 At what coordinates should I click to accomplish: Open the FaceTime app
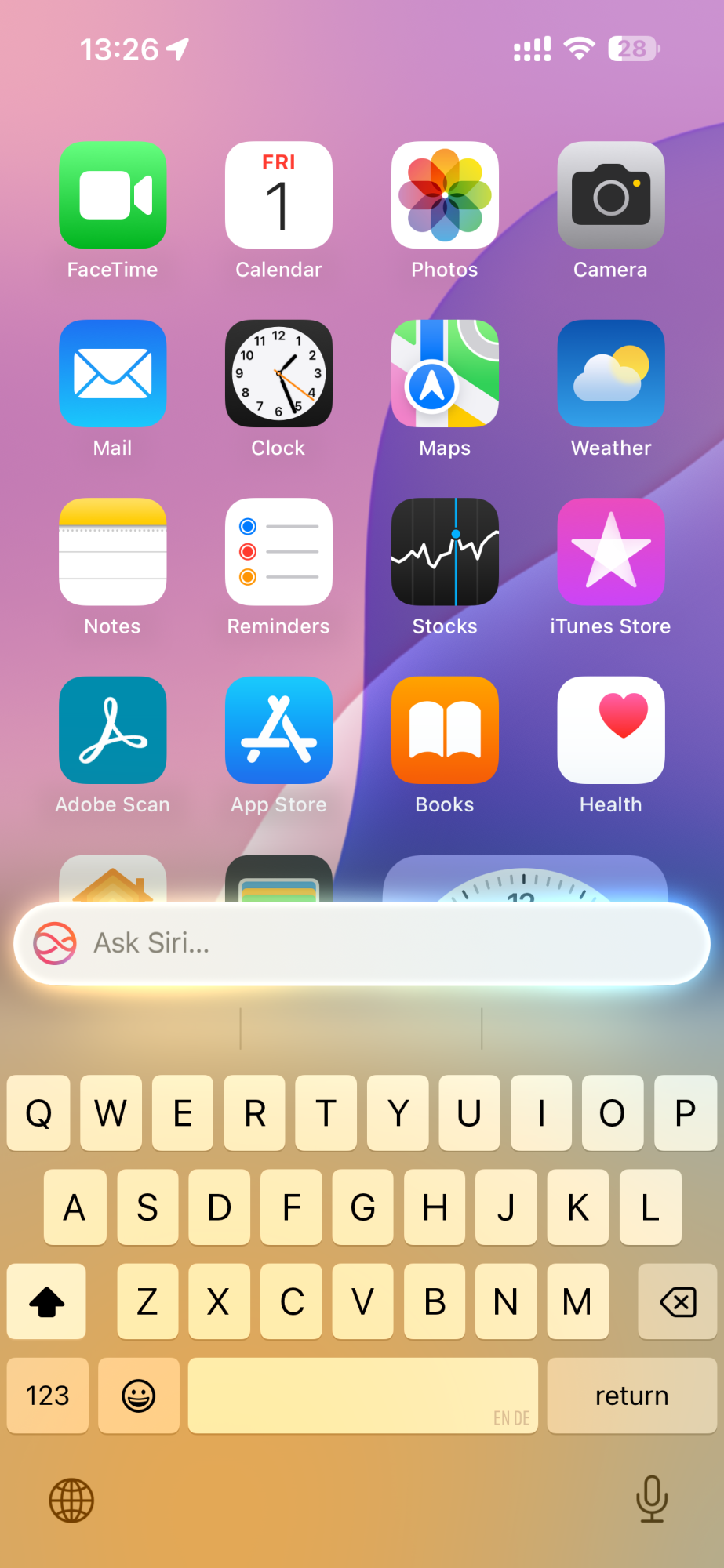(x=113, y=195)
